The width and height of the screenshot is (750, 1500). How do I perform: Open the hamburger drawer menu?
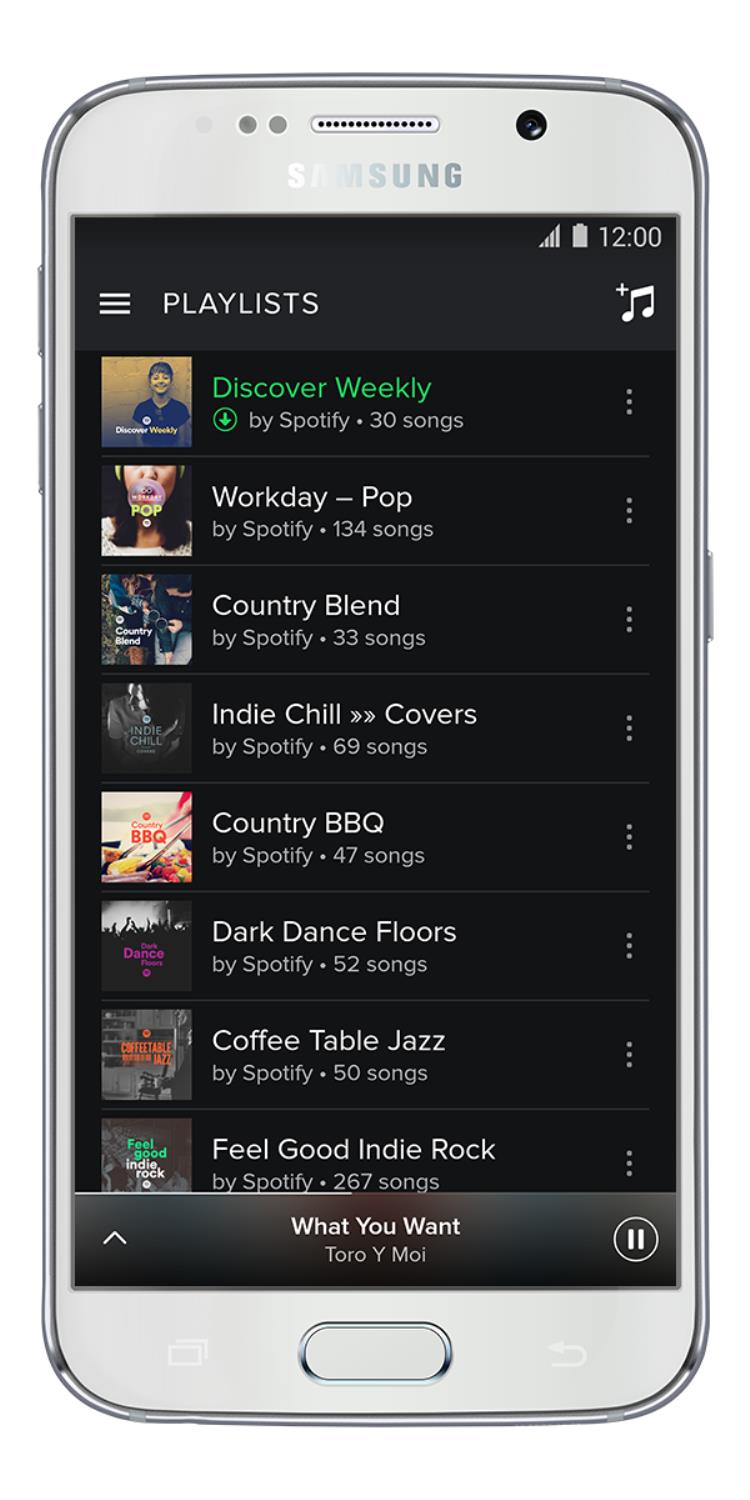click(115, 304)
